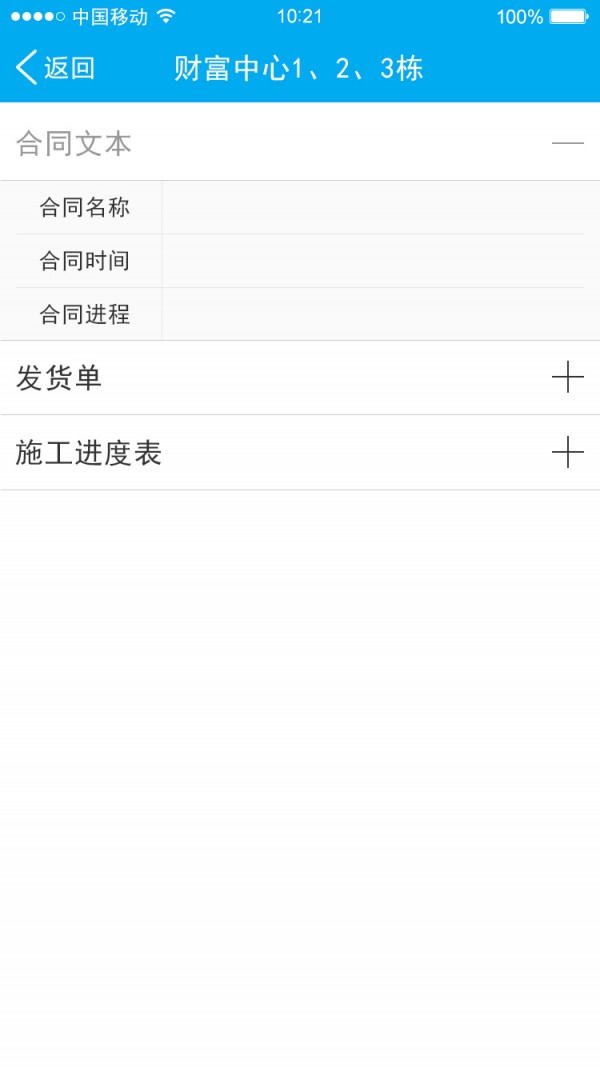Go back using the 返回 button
This screenshot has height=1067, width=600.
(56, 68)
